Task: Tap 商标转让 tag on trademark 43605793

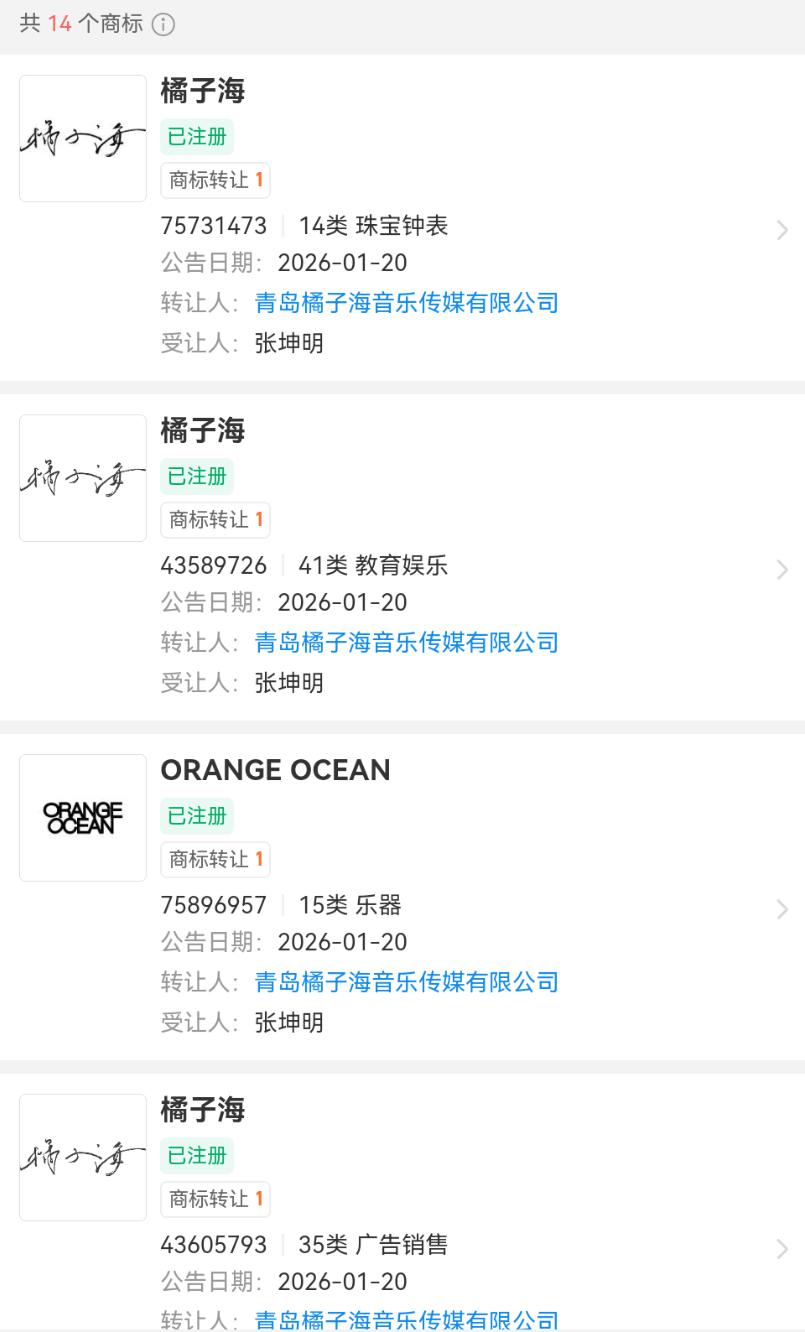Action: pos(215,1199)
